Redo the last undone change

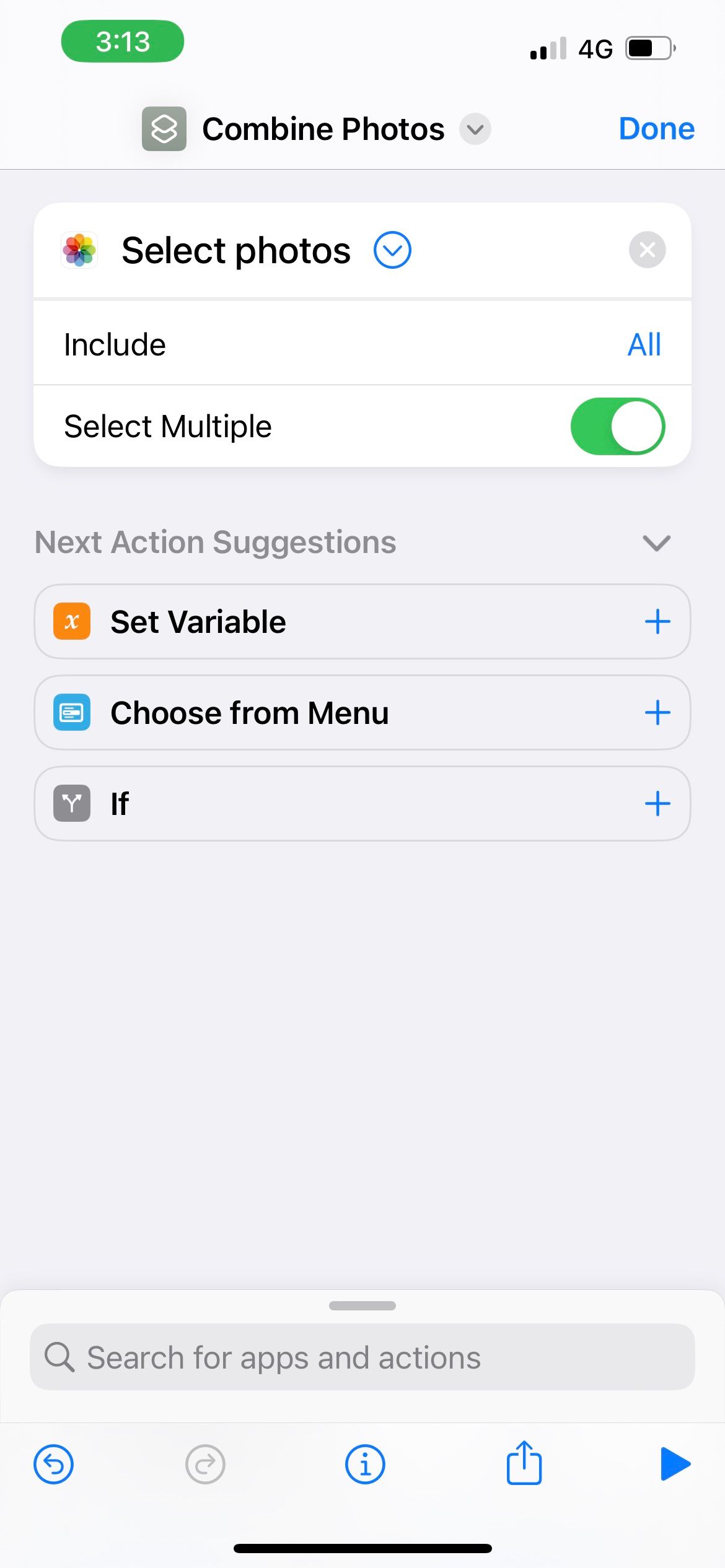[x=205, y=1465]
